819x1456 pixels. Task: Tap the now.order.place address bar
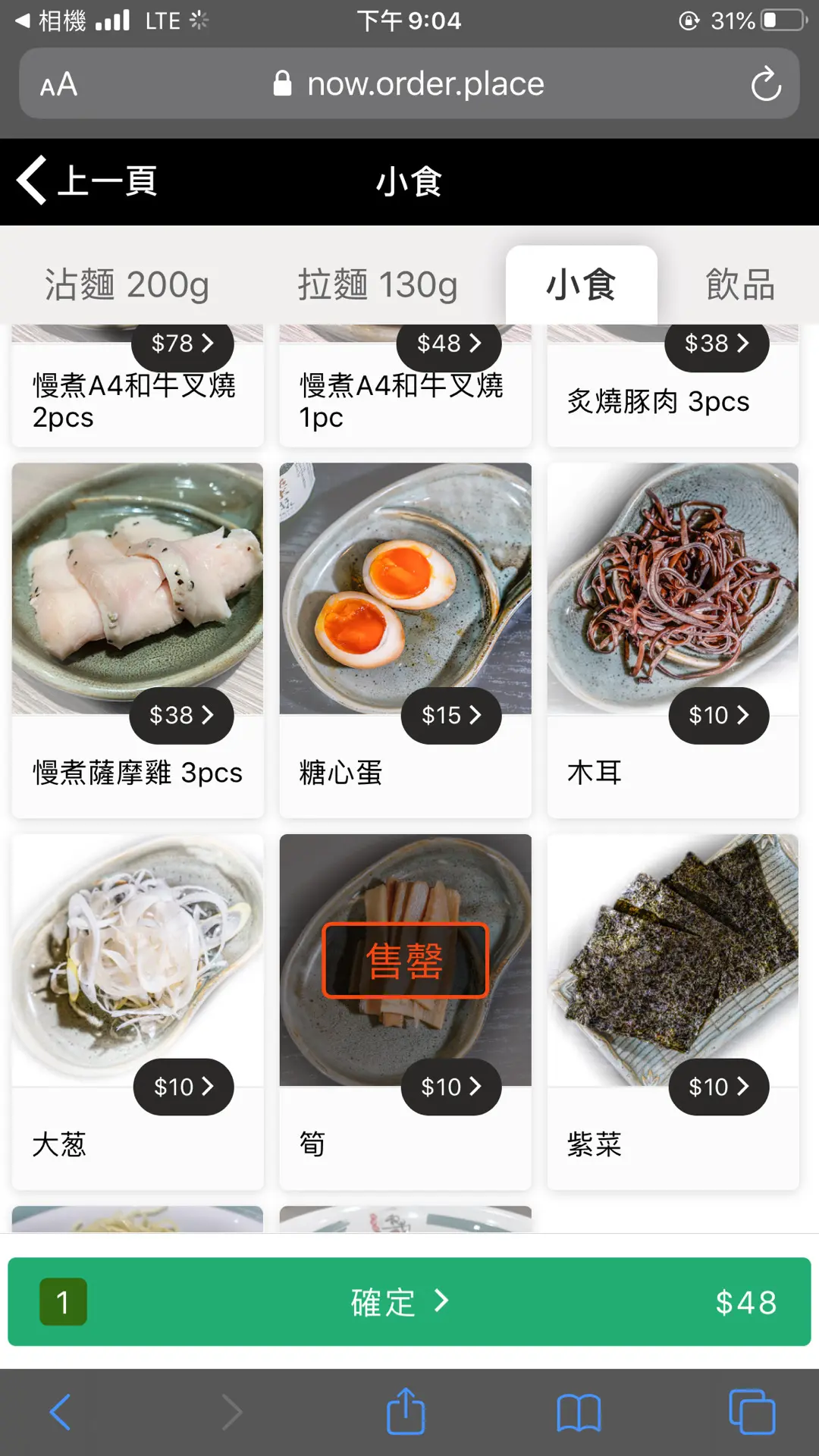point(409,84)
